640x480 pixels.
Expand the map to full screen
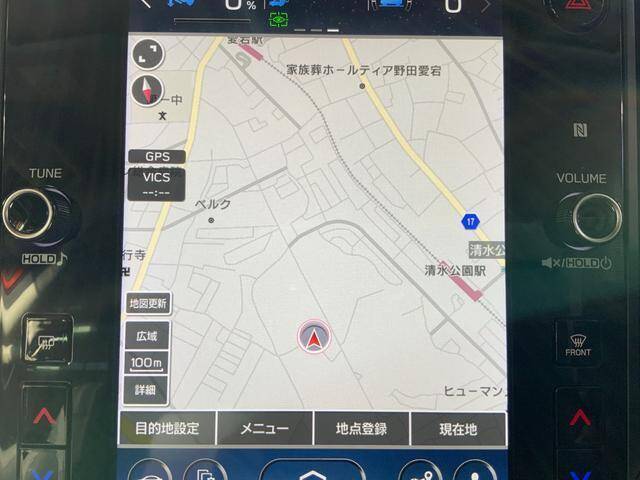pos(147,54)
